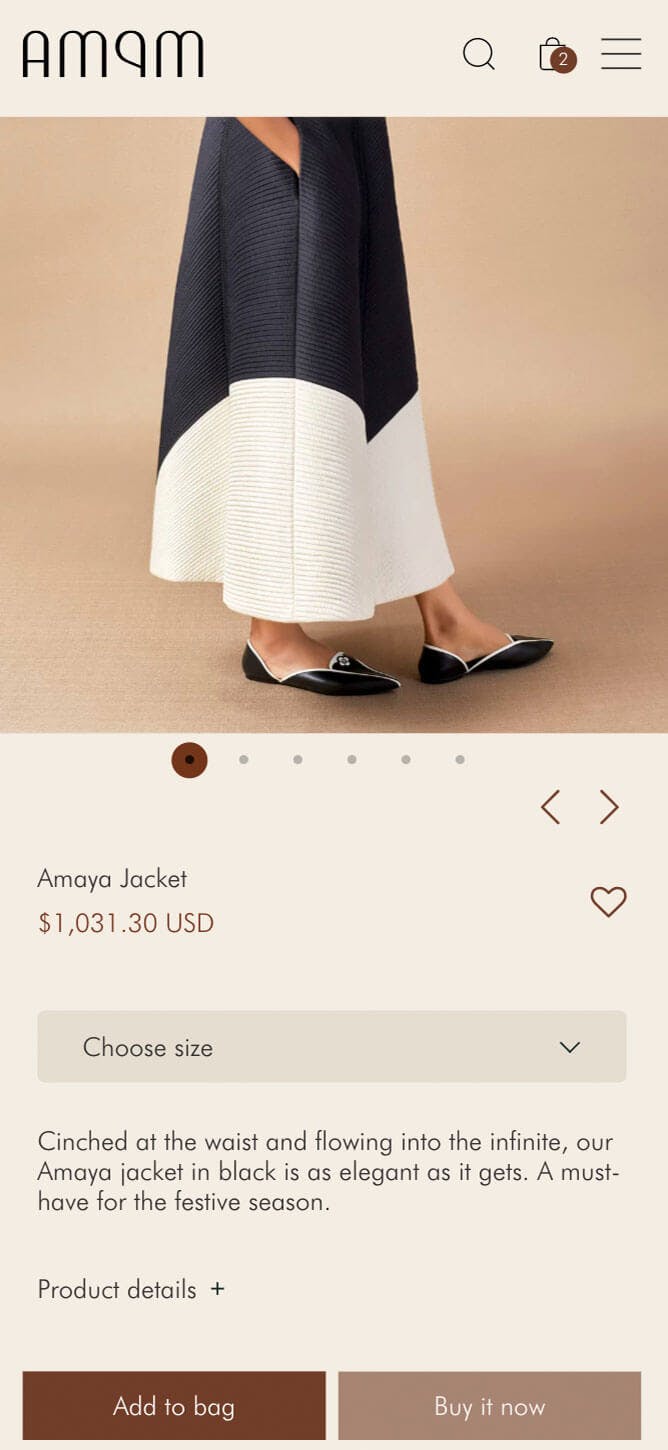Show the next product image
668x1450 pixels.
pyautogui.click(x=609, y=807)
